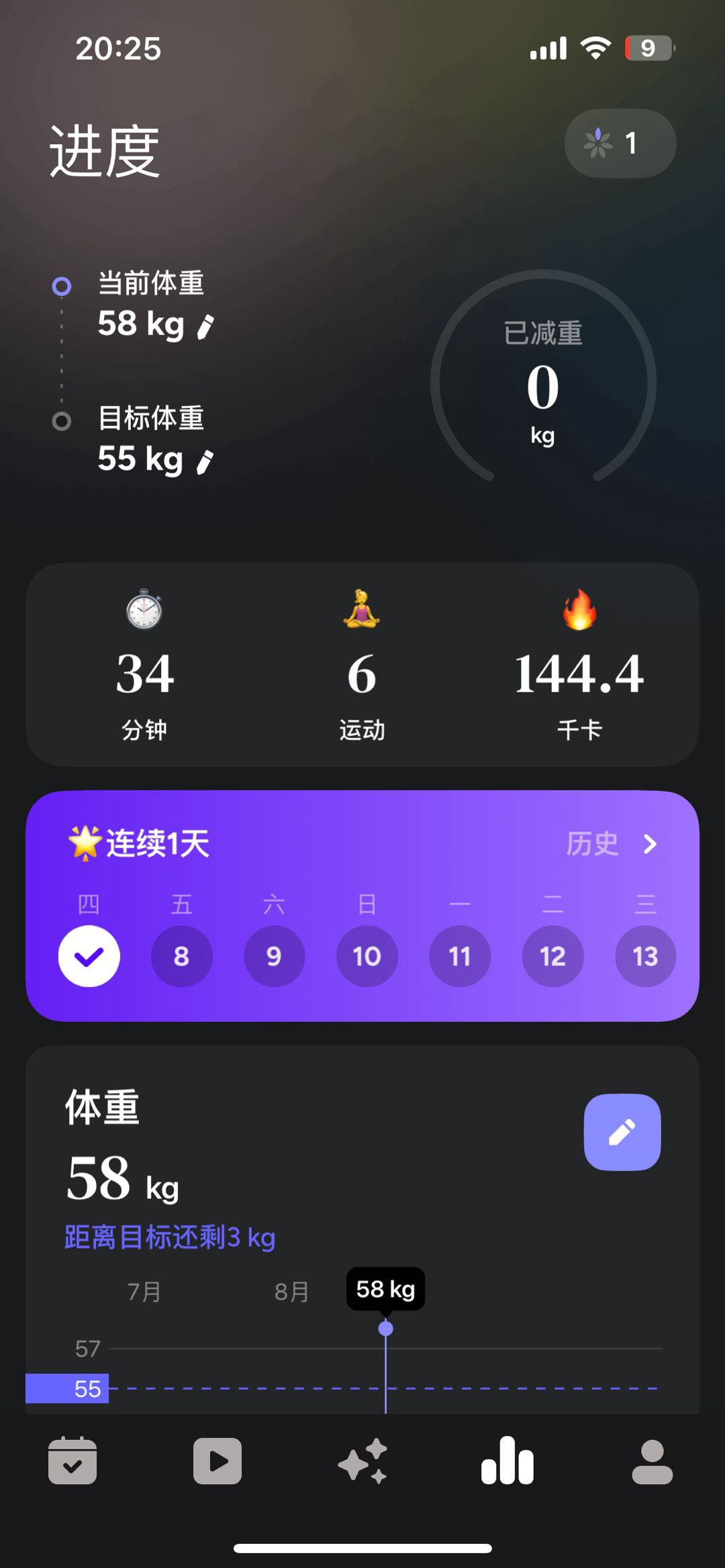Screen dimensions: 725x1568
Task: Select day 10 in the streak calendar
Action: 367,956
